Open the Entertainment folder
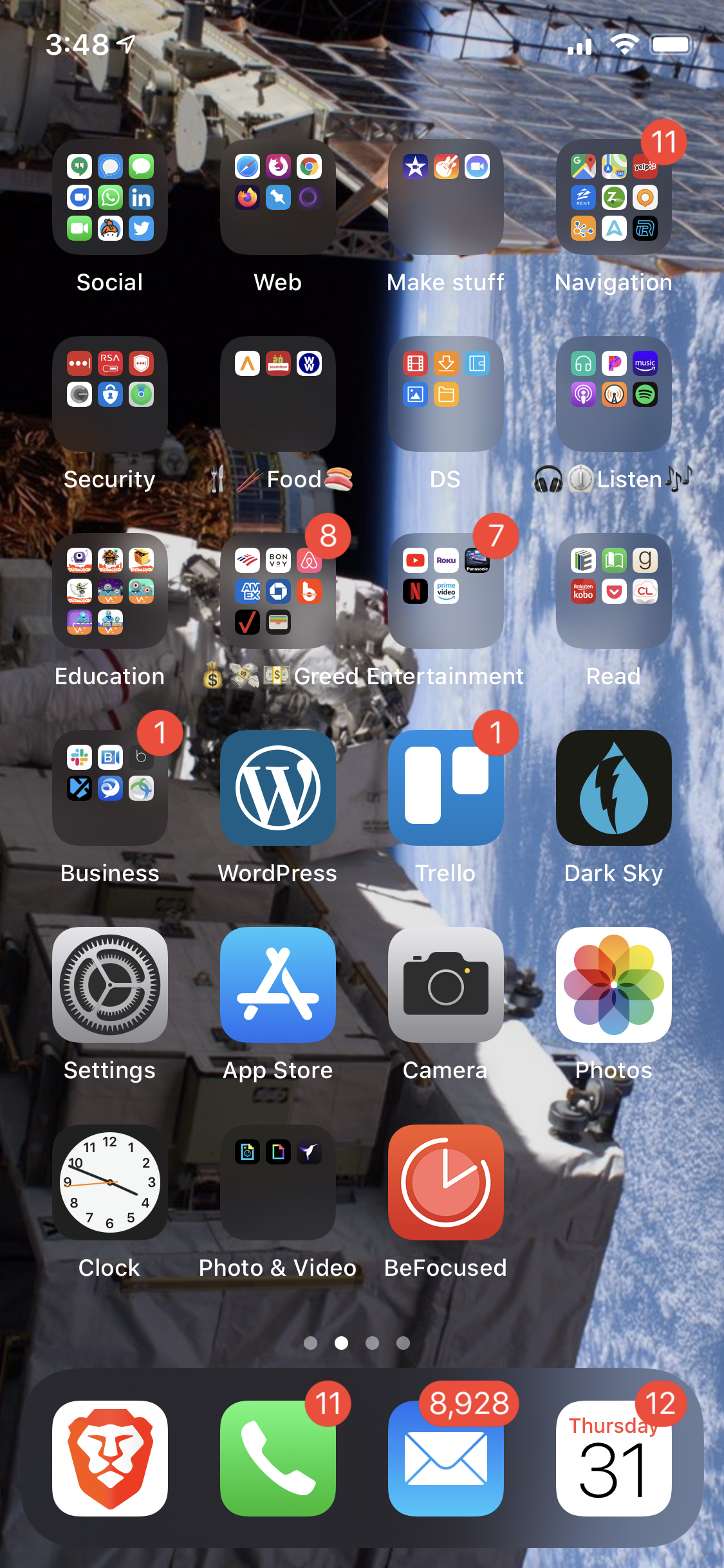Viewport: 724px width, 1568px height. 446,591
